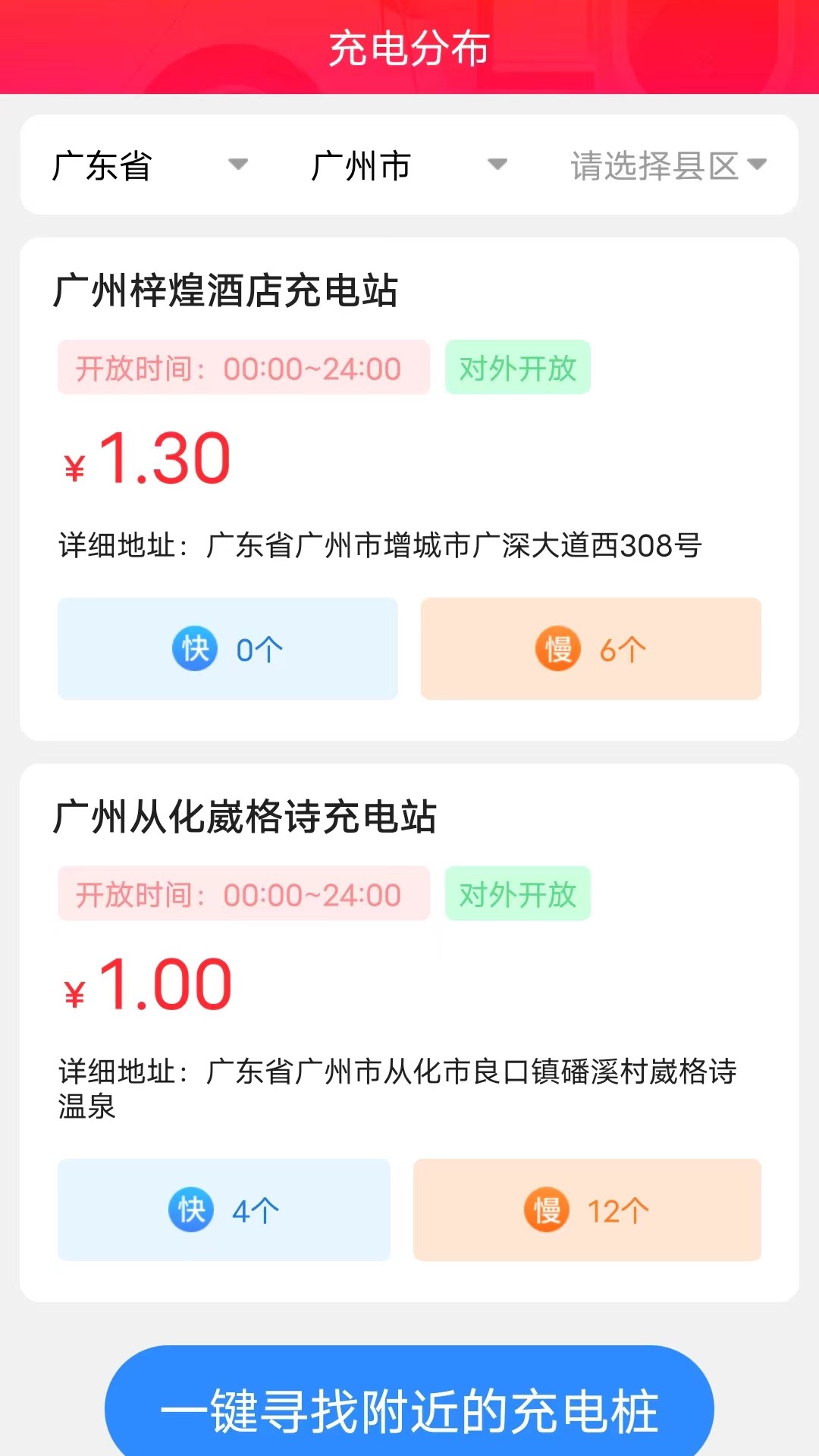
Task: Select the 开放时间 00:00~24:00 label on first card
Action: [243, 368]
